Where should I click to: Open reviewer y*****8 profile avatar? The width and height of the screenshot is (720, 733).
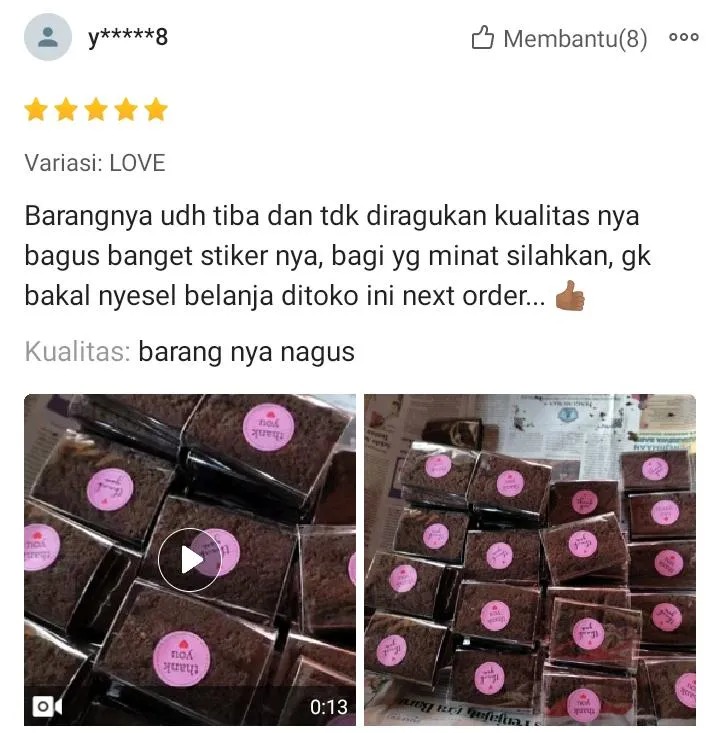pos(47,38)
